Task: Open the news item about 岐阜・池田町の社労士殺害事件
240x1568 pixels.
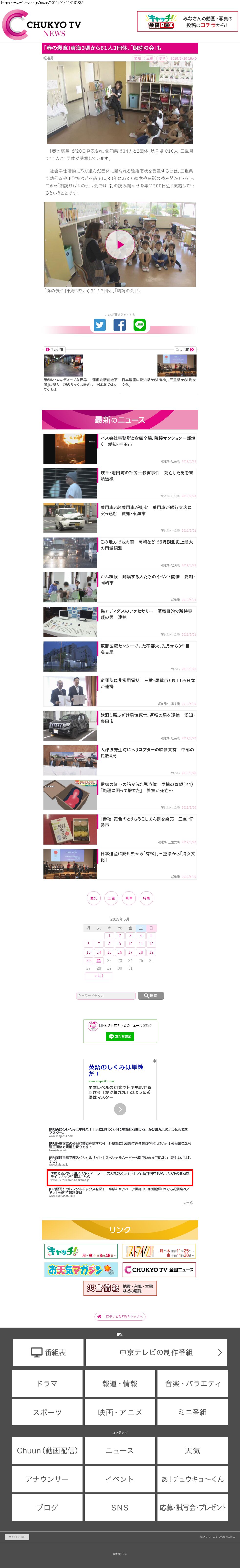Action: click(146, 475)
